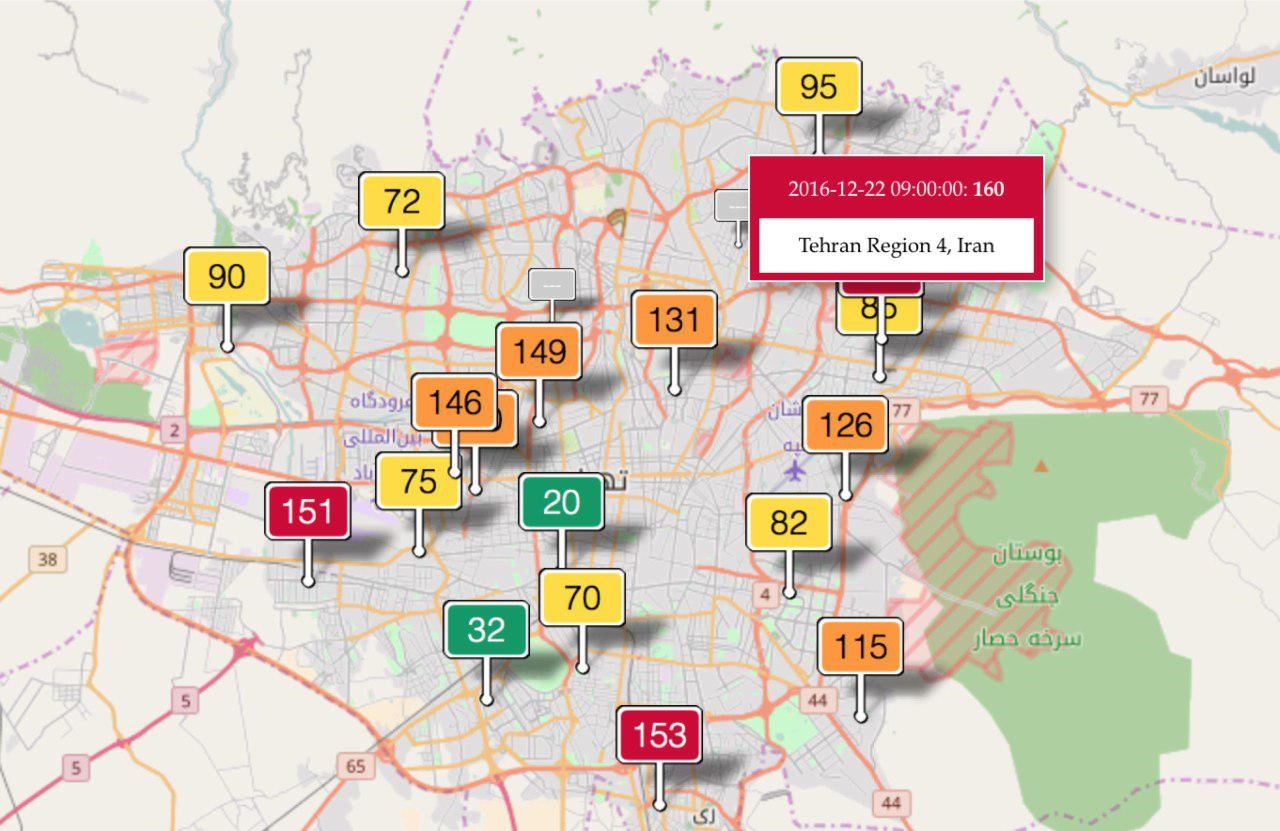Select the station marker showing 72
Viewport: 1280px width, 831px height.
point(401,202)
